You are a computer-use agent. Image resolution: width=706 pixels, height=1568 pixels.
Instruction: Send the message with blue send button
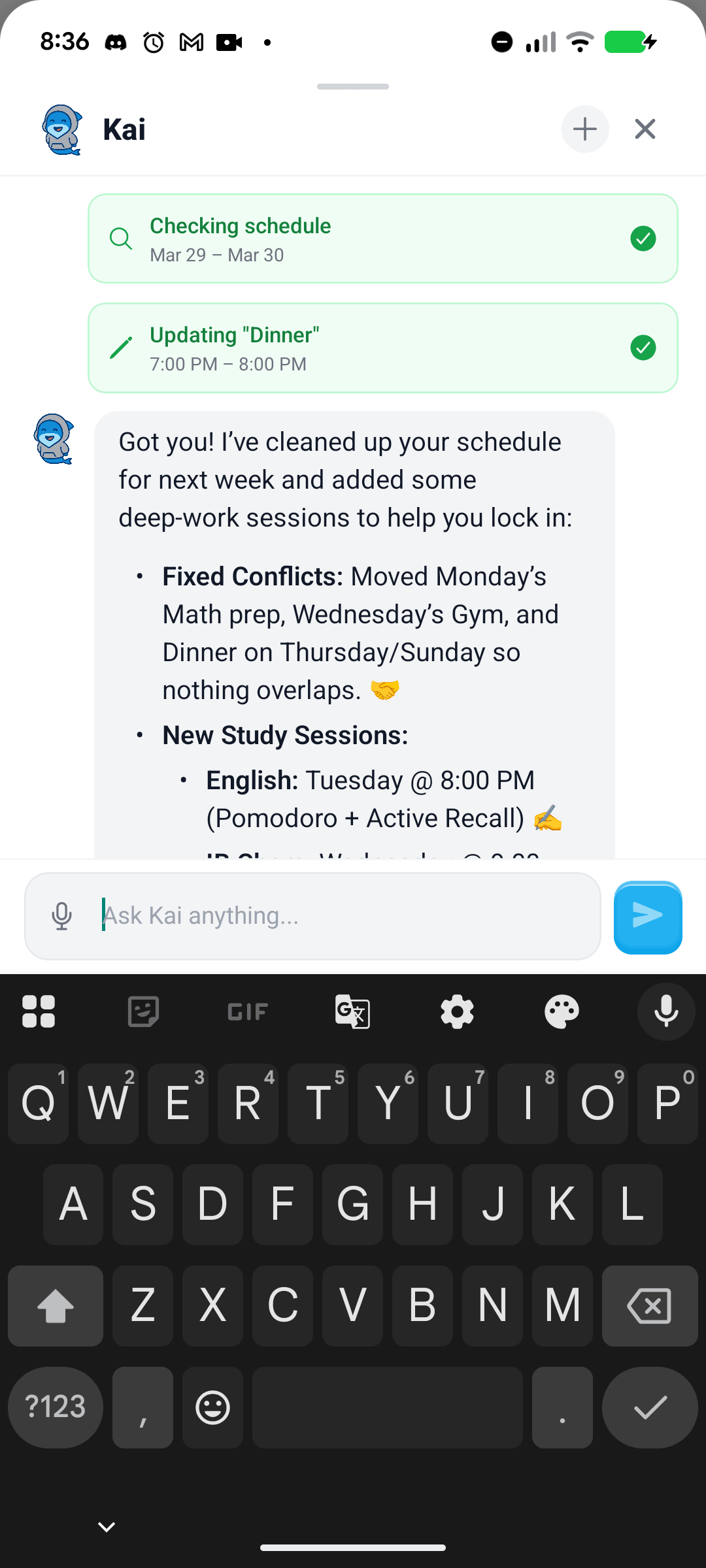(647, 917)
